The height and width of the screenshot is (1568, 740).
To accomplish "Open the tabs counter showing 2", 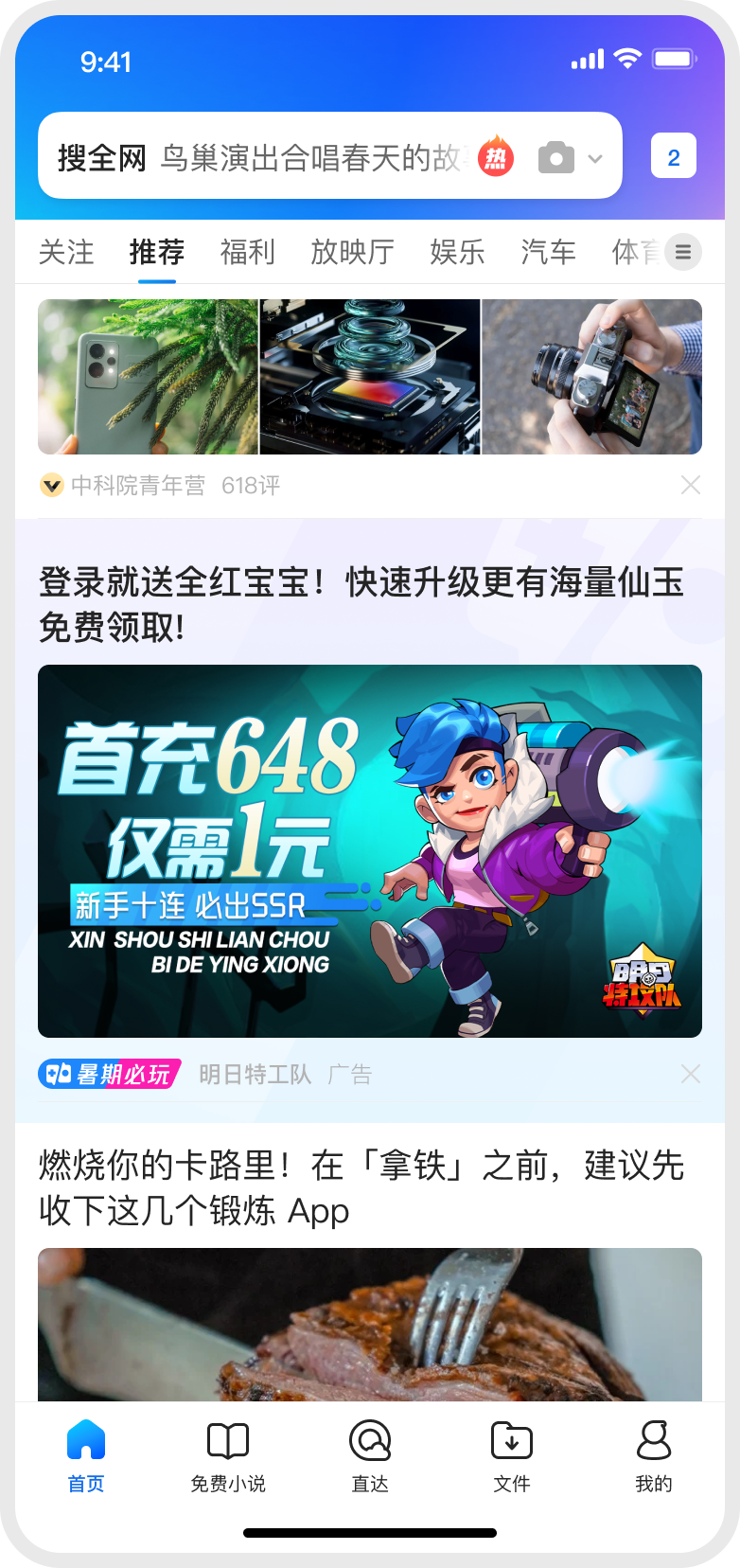I will pyautogui.click(x=673, y=157).
